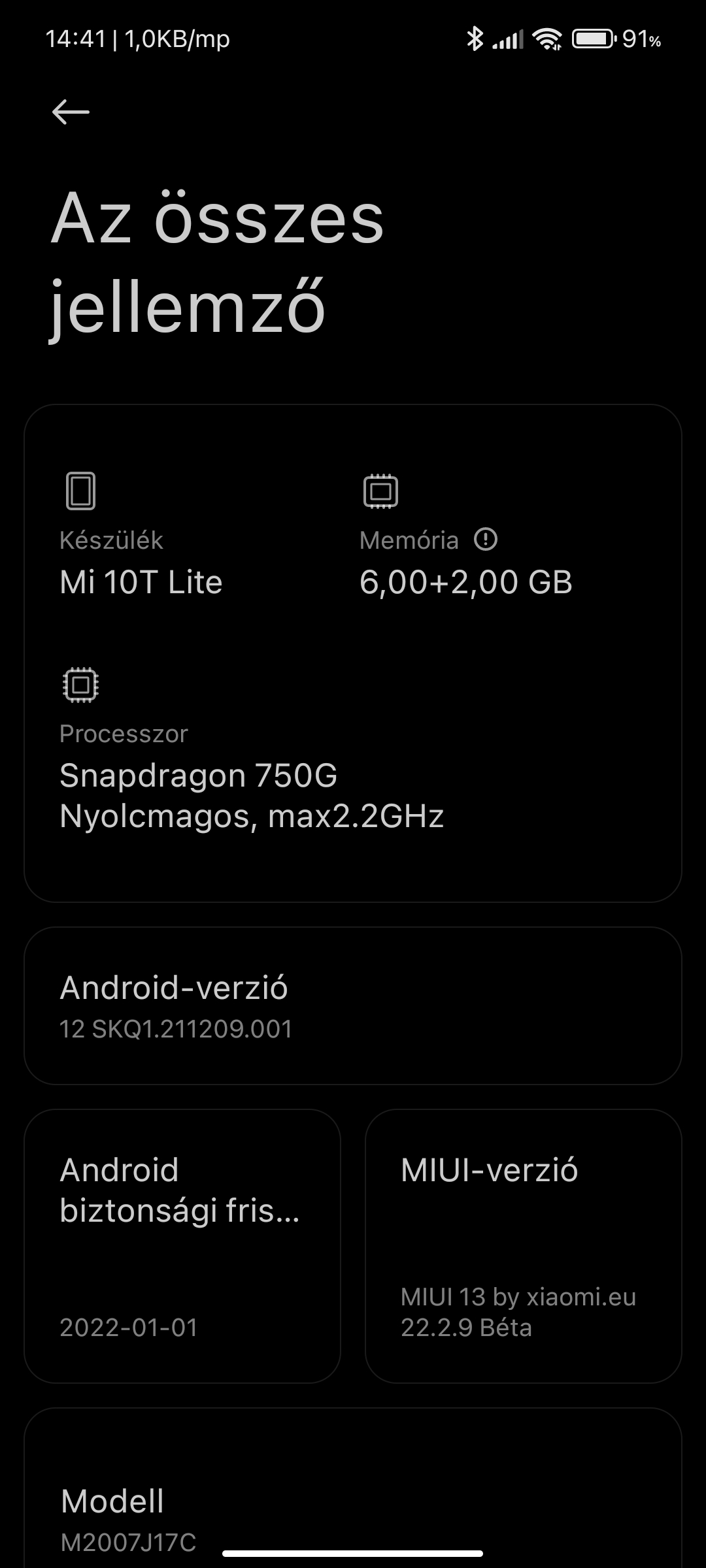The width and height of the screenshot is (706, 1568).
Task: Open the Modell M2007J17C card
Action: (353, 1488)
